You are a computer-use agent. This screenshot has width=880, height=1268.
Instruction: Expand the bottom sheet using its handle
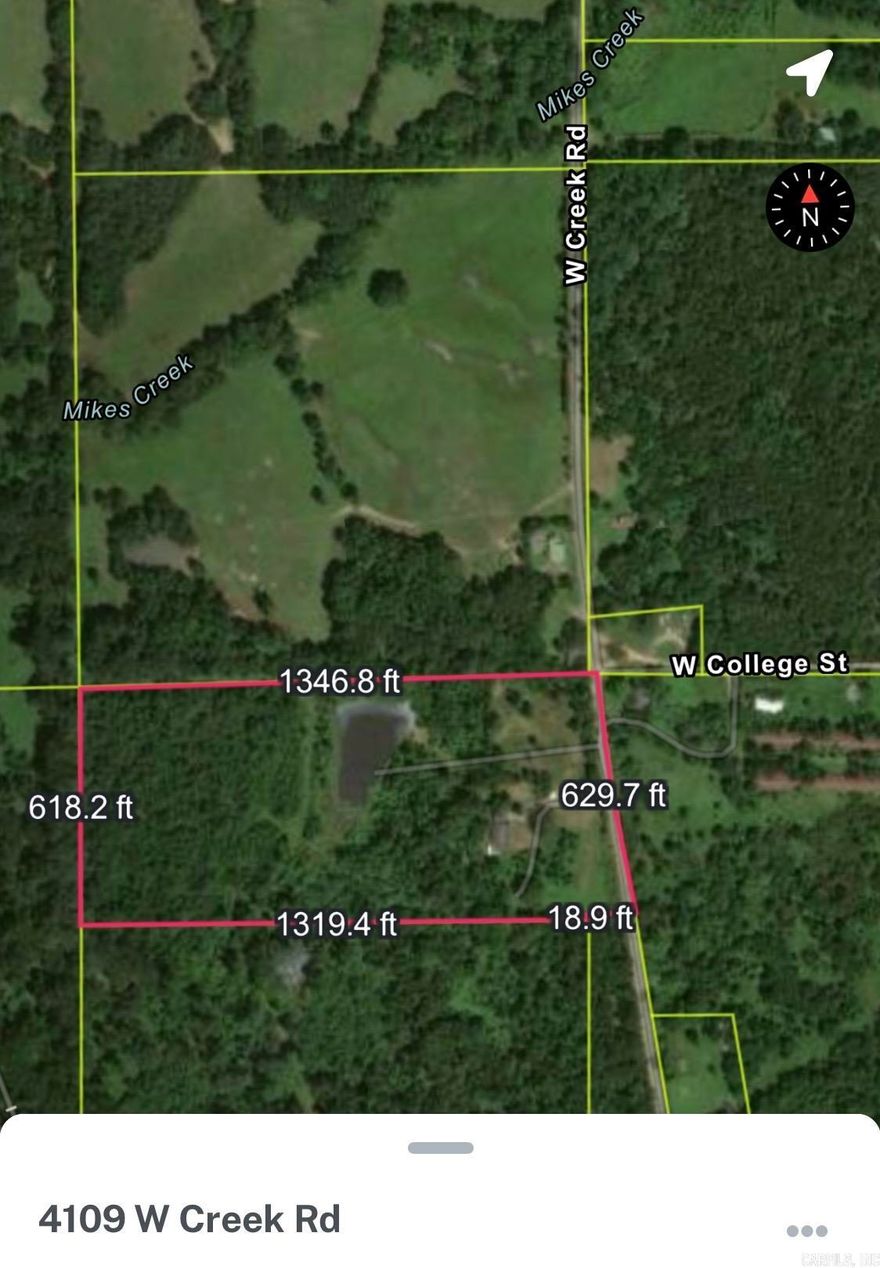point(440,1148)
